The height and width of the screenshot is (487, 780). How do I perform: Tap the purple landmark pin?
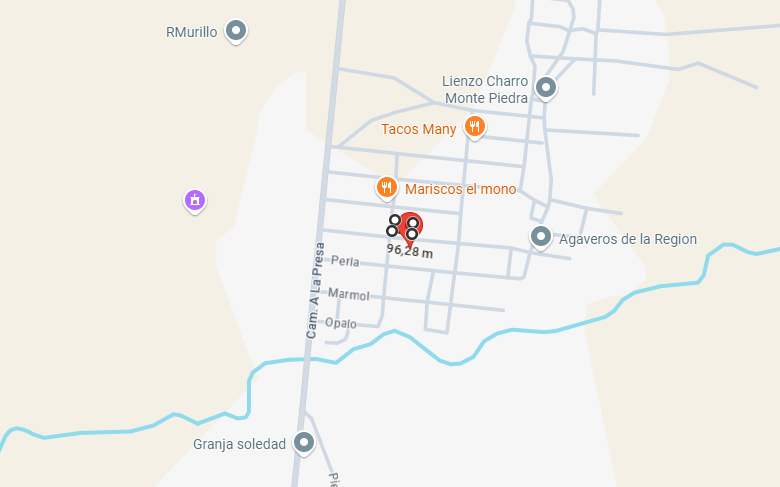(195, 200)
